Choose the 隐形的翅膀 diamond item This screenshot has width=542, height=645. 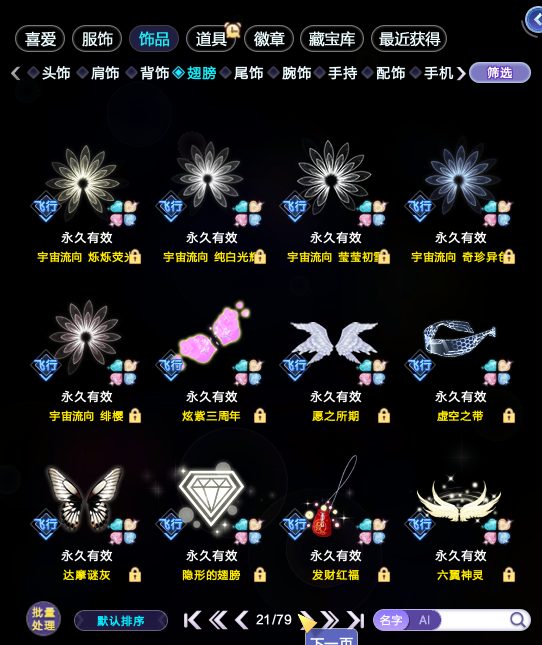point(212,520)
